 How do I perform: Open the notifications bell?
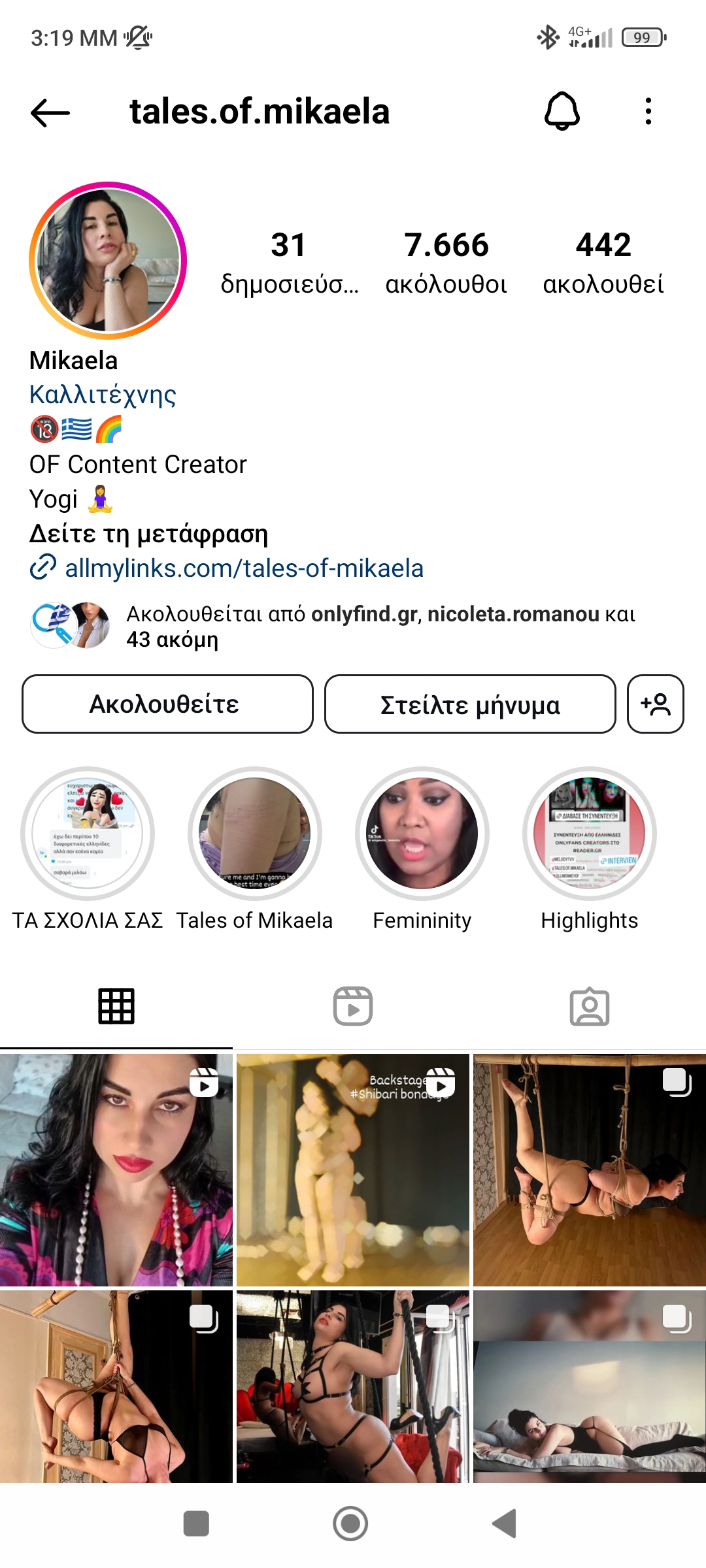562,111
